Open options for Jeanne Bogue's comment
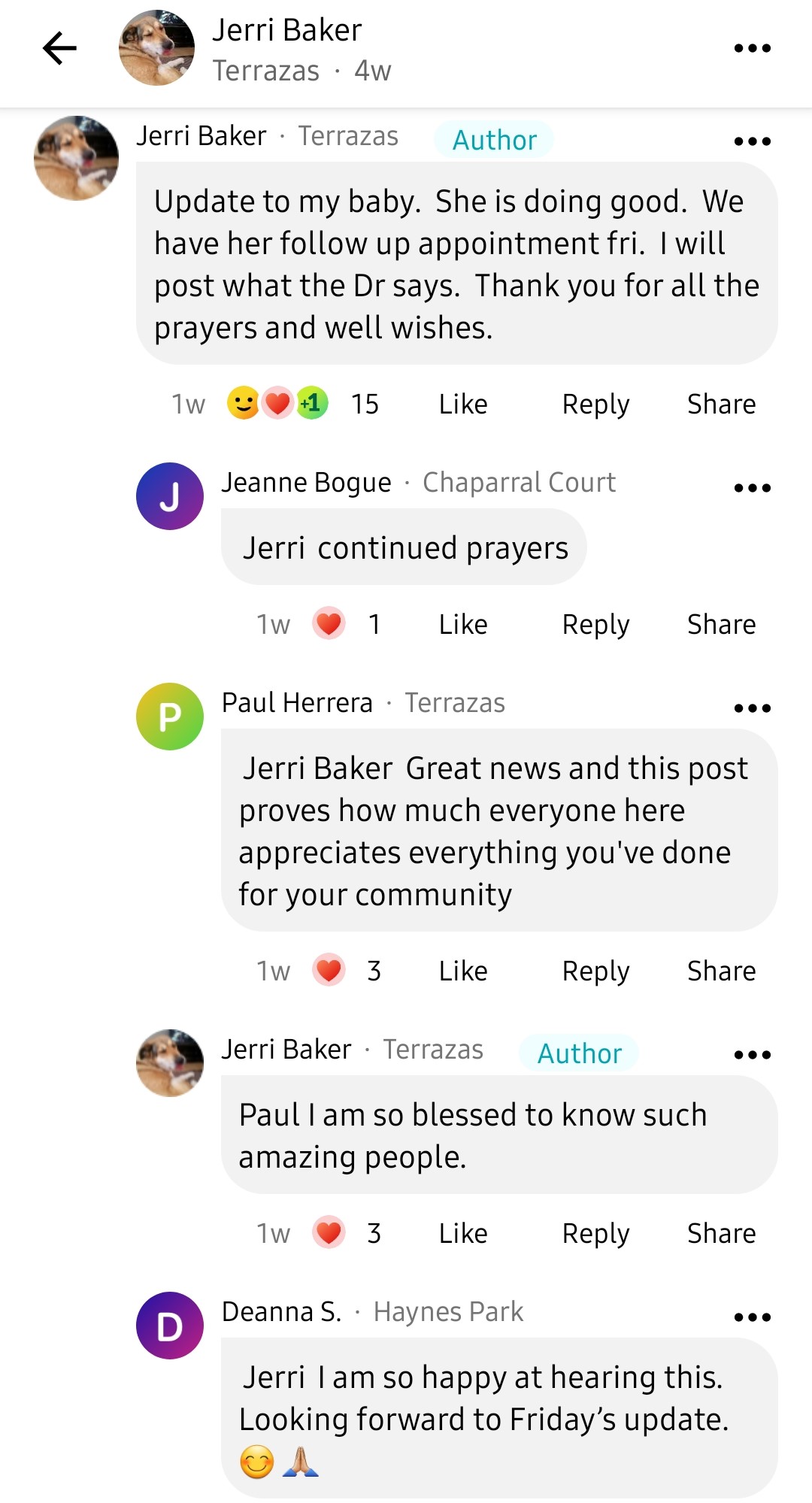 [752, 488]
